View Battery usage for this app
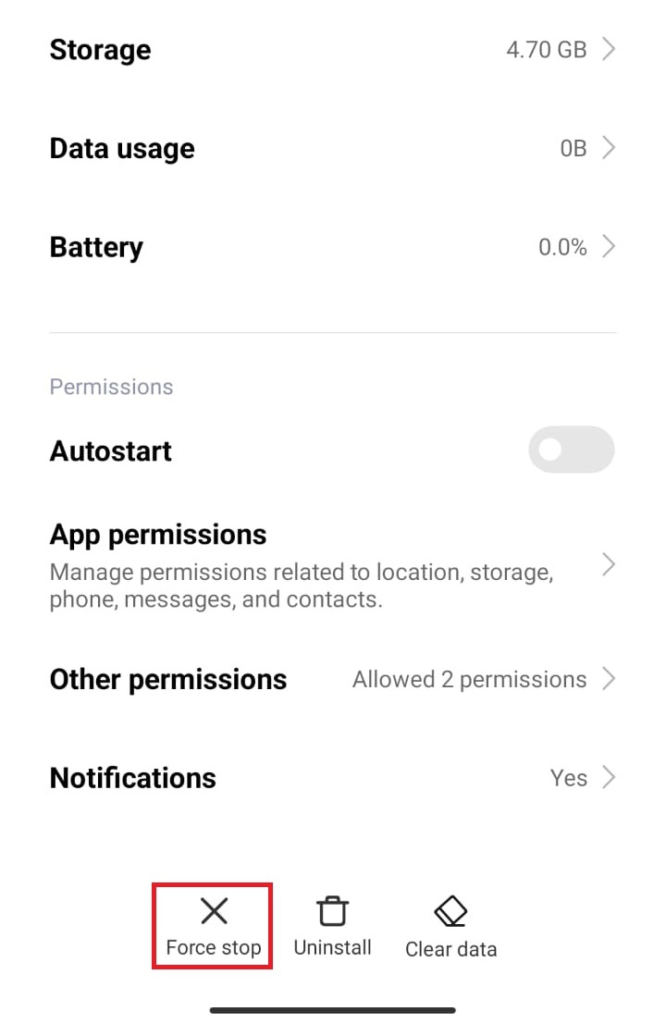 tap(332, 248)
